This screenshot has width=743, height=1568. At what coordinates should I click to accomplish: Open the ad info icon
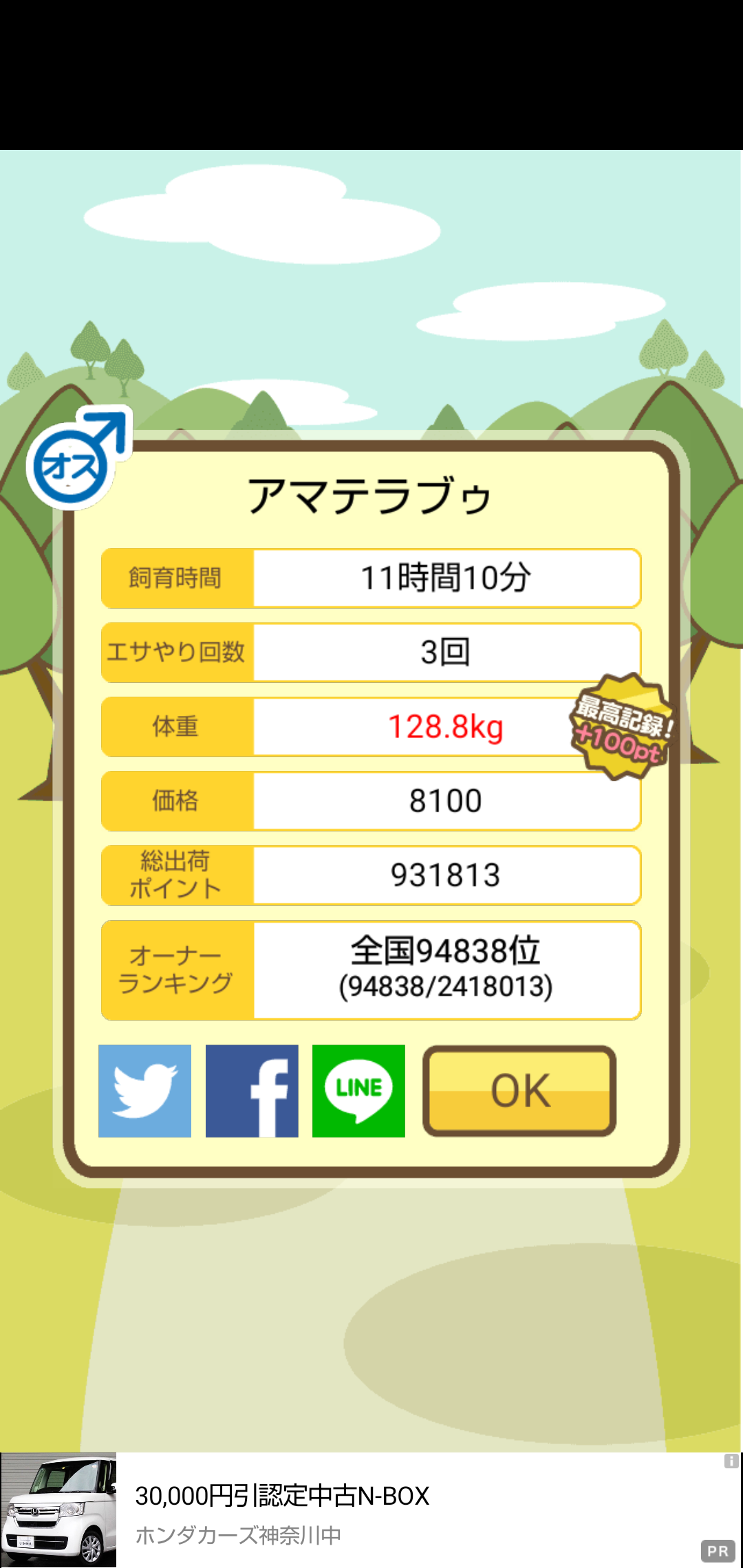click(731, 1461)
